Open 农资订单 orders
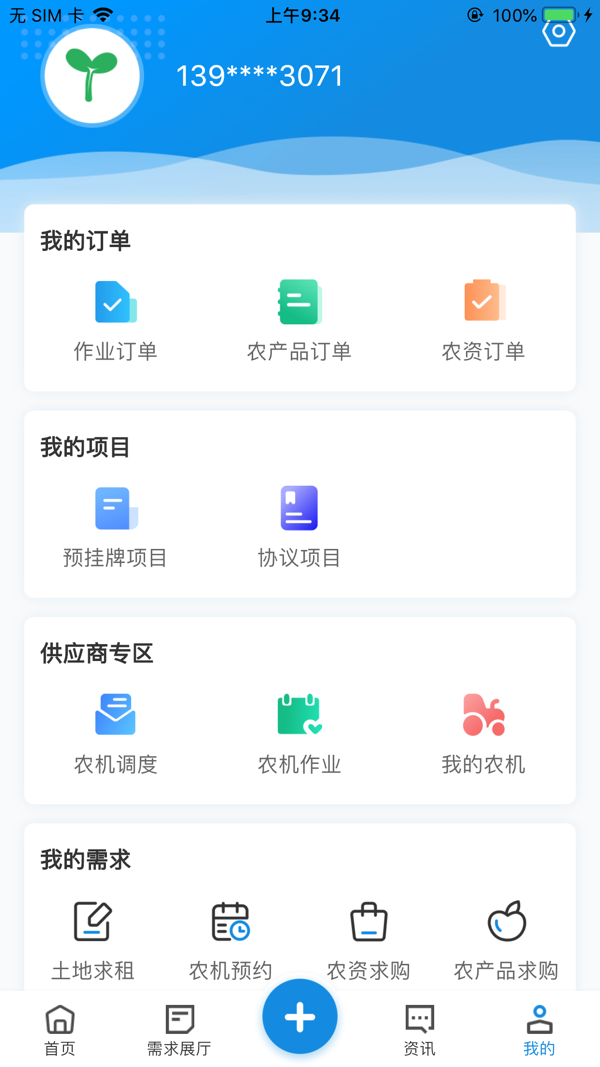This screenshot has height=1067, width=600. [483, 320]
